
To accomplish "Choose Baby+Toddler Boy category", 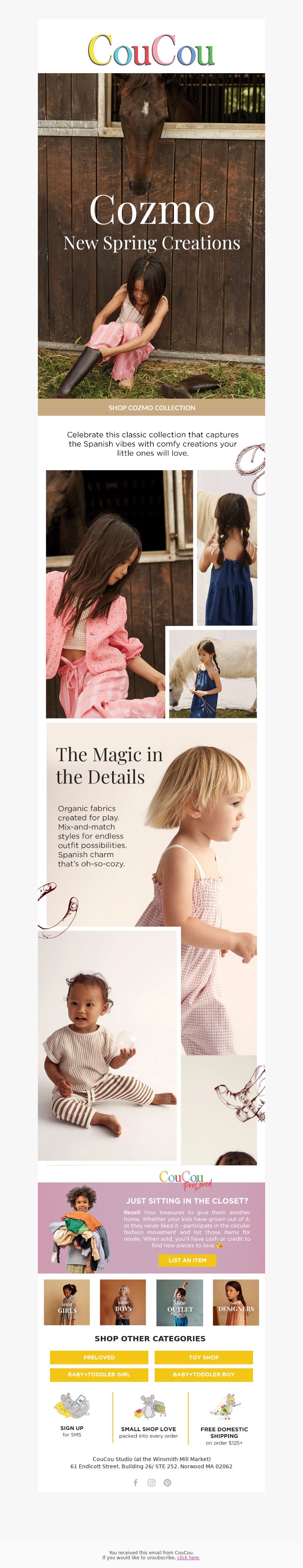I will (203, 1374).
